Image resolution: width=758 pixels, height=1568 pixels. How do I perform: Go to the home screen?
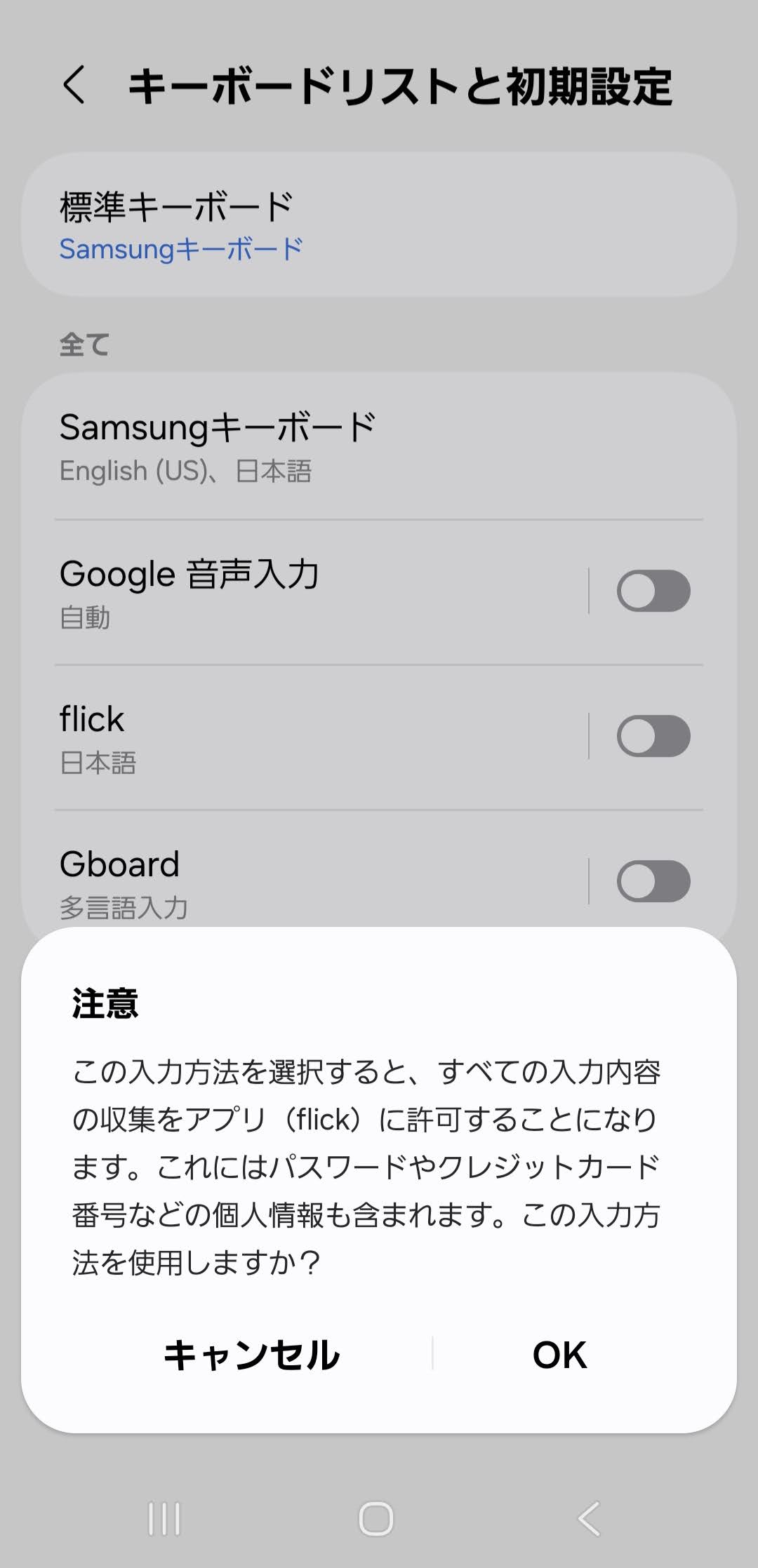376,1519
